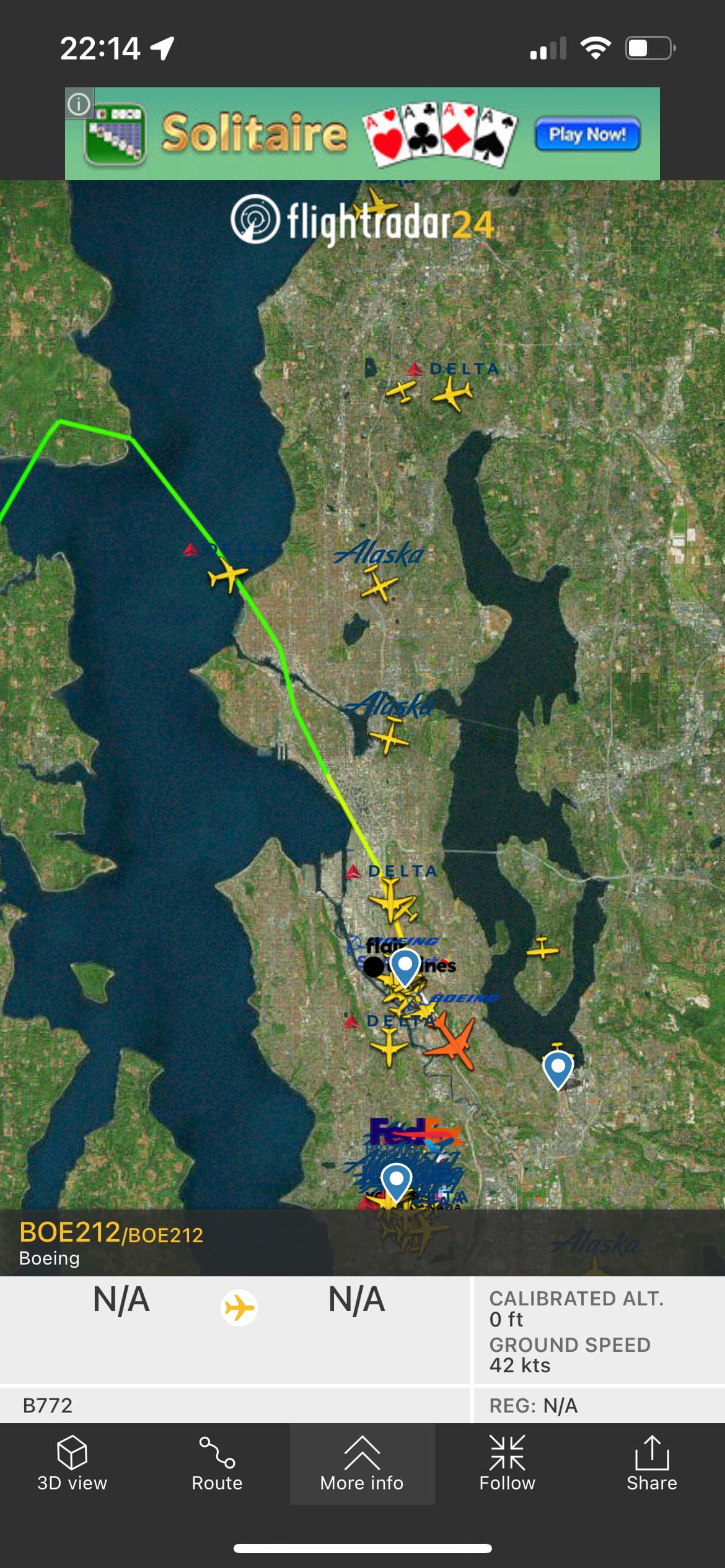Tap the airport pin east of the lake
The height and width of the screenshot is (1568, 725).
[558, 1068]
